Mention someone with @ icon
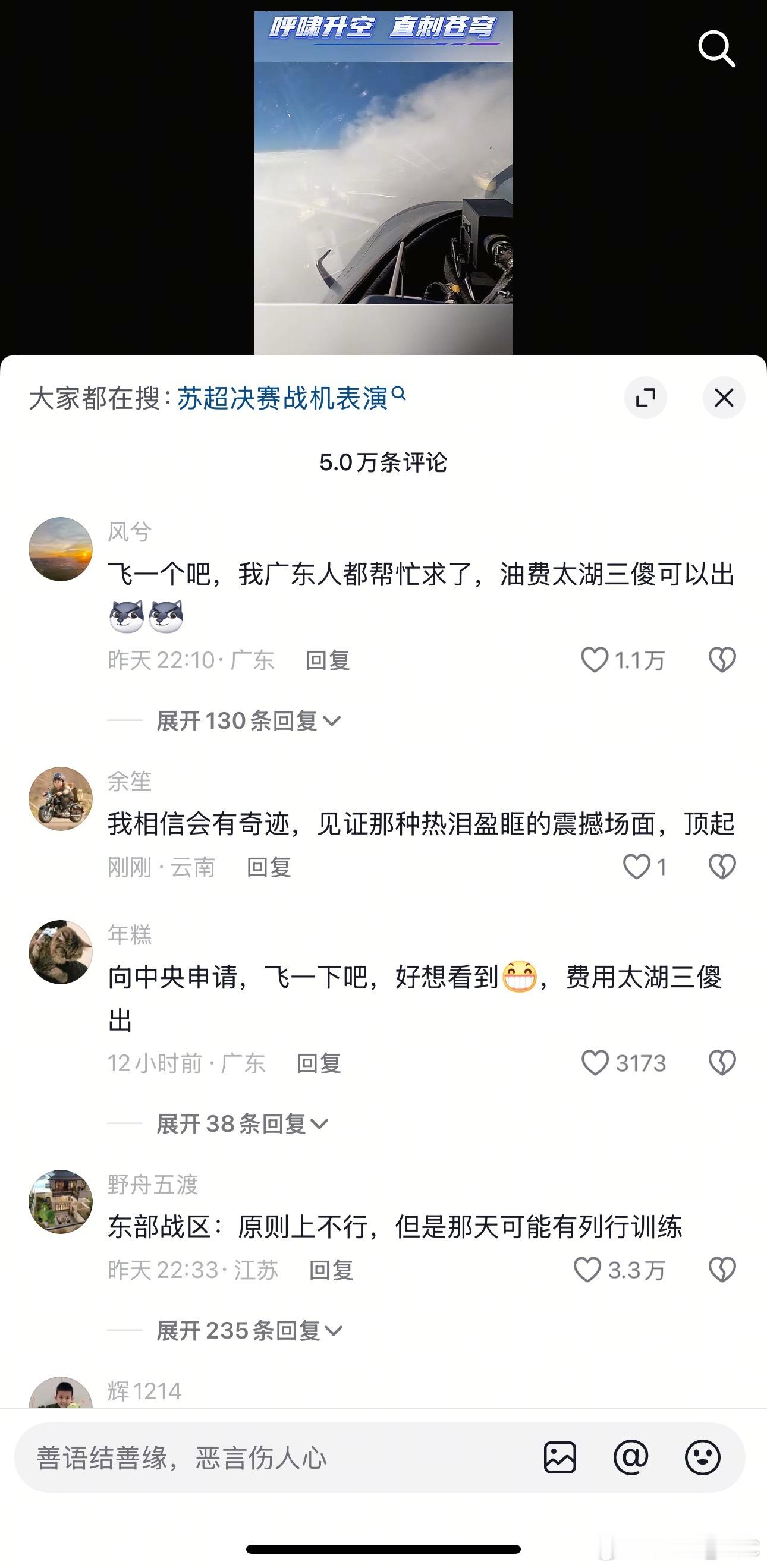Screen dimensions: 767x1568 coord(631,1458)
